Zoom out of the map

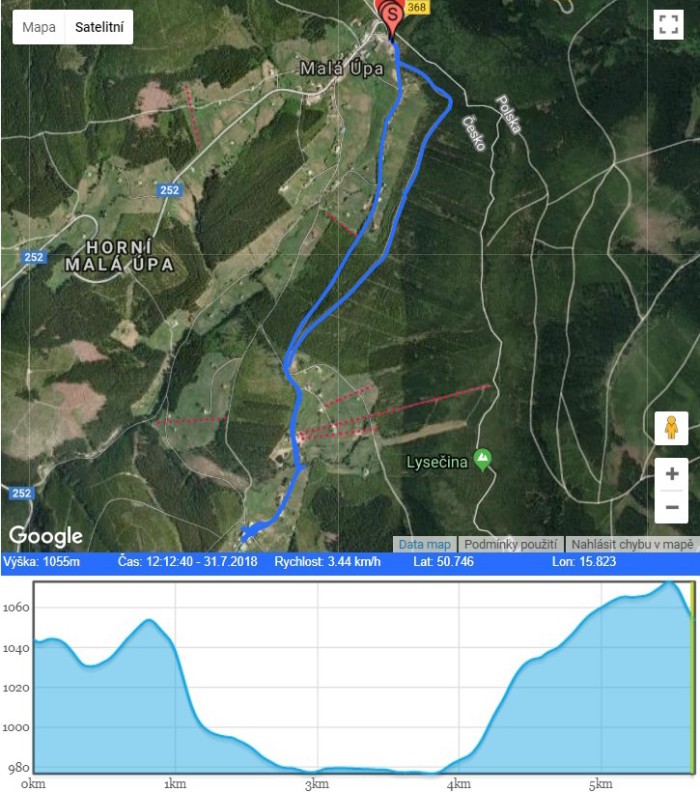pos(671,508)
